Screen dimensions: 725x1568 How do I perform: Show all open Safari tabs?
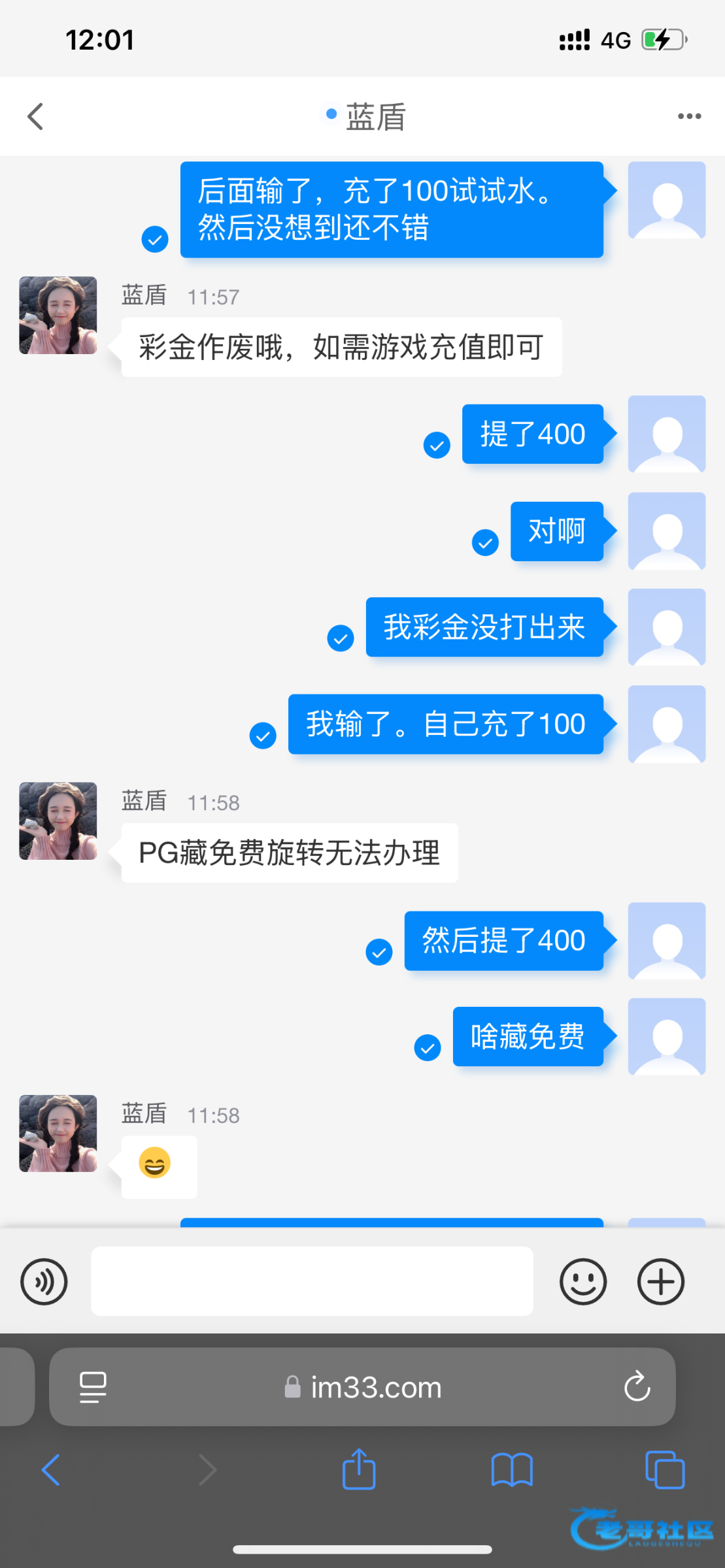tap(664, 1470)
